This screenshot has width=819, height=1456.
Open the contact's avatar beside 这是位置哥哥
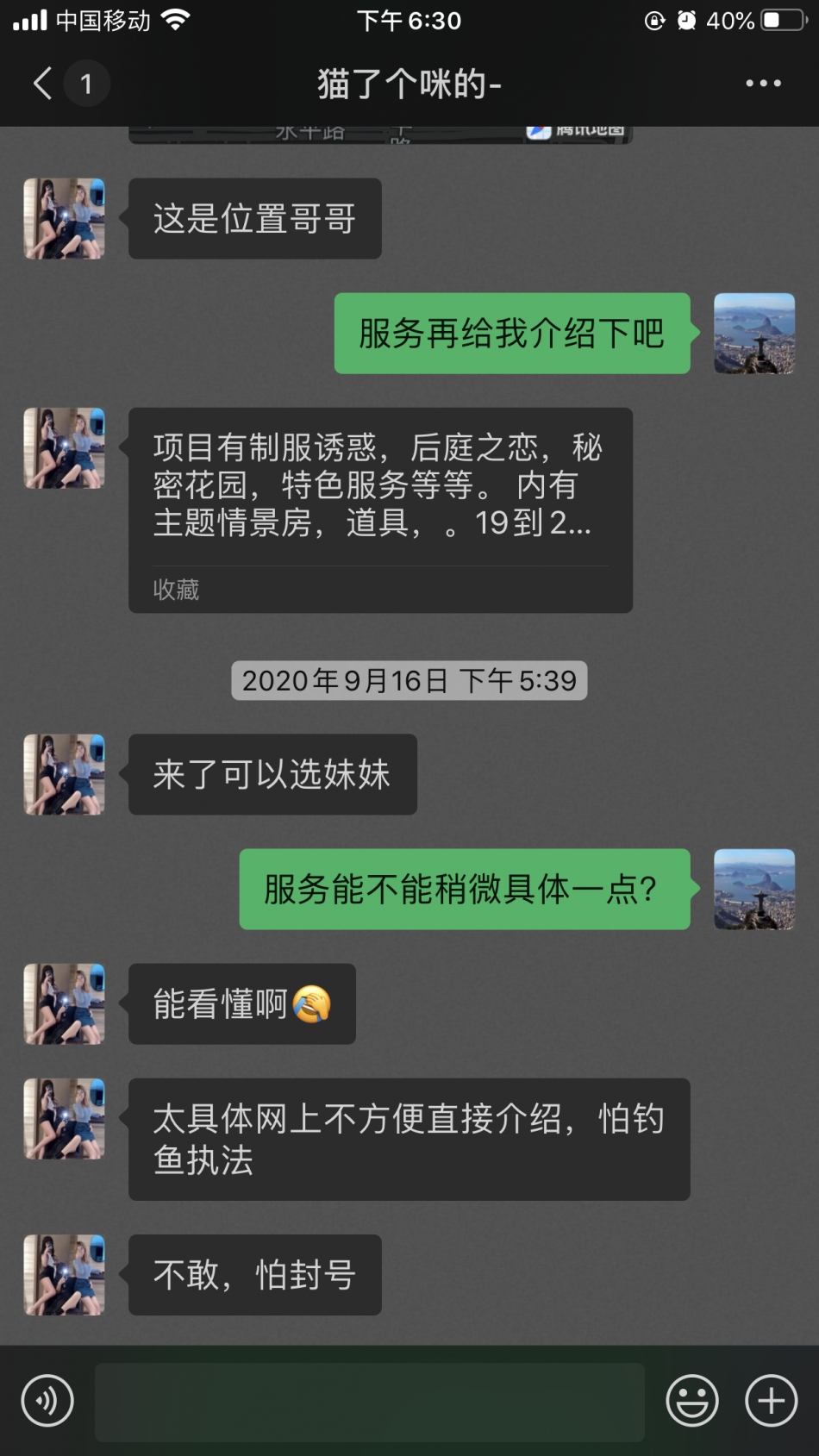pos(65,219)
